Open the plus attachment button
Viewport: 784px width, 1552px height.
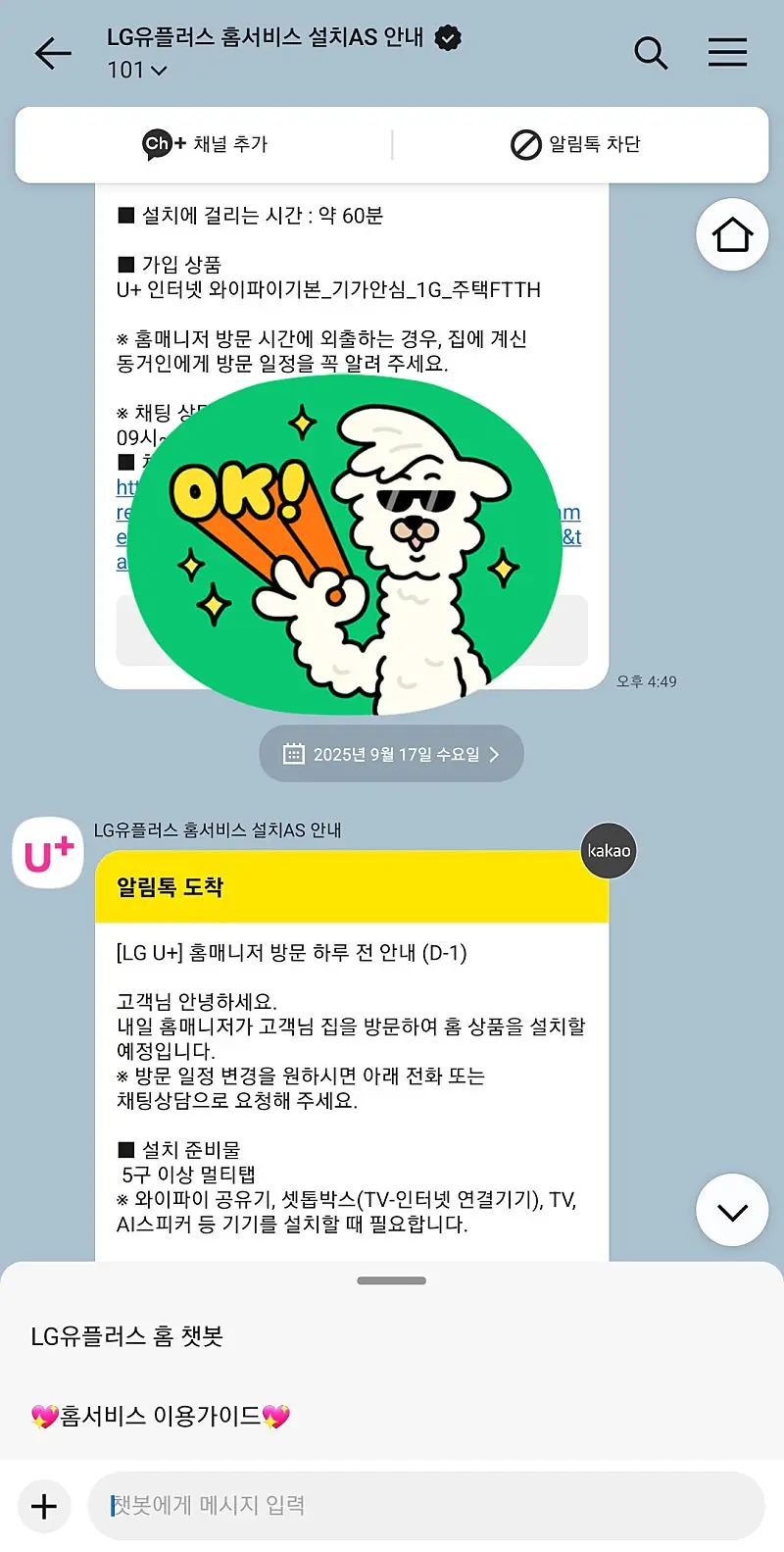tap(44, 1506)
